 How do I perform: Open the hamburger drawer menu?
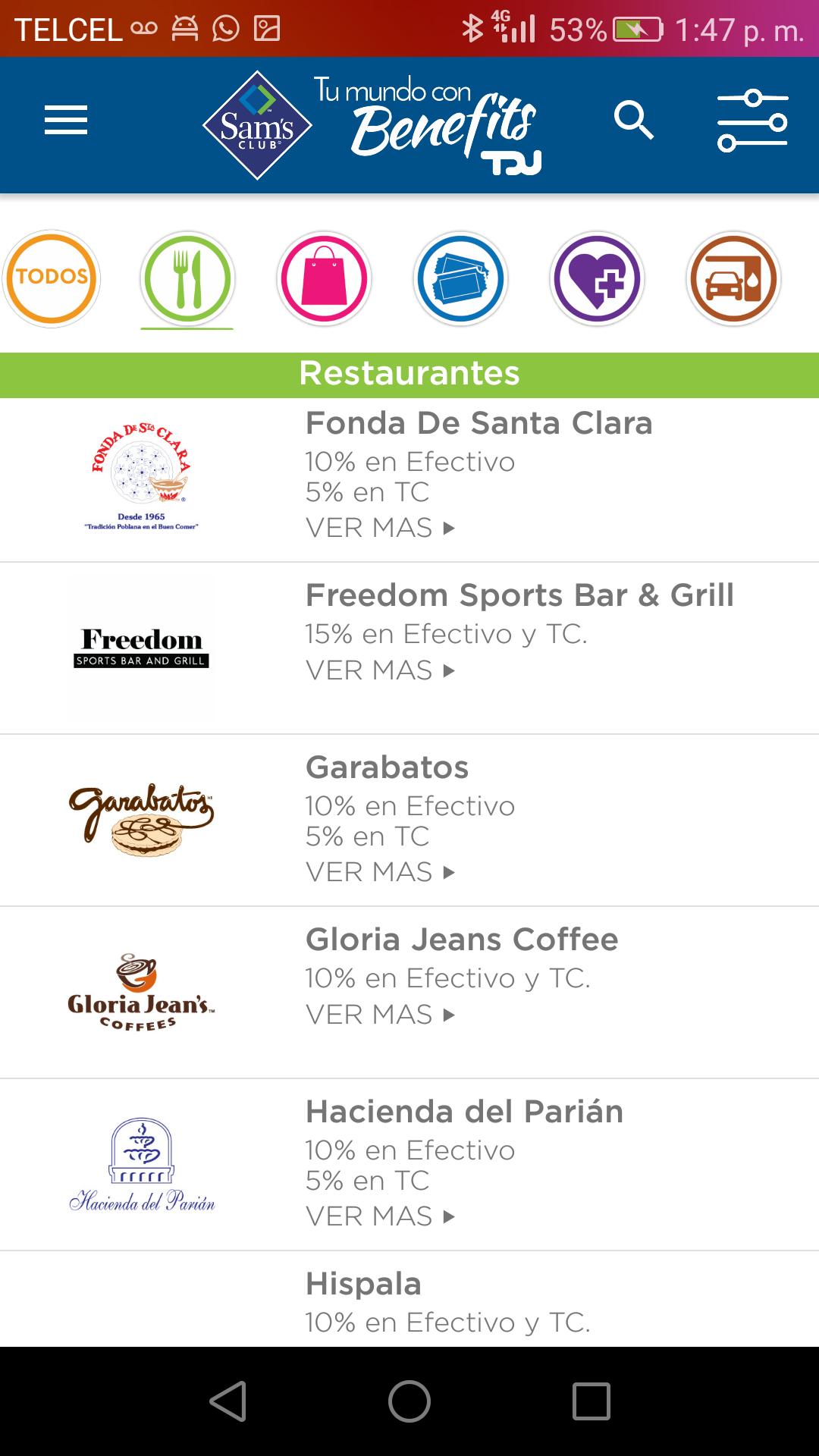[x=66, y=121]
